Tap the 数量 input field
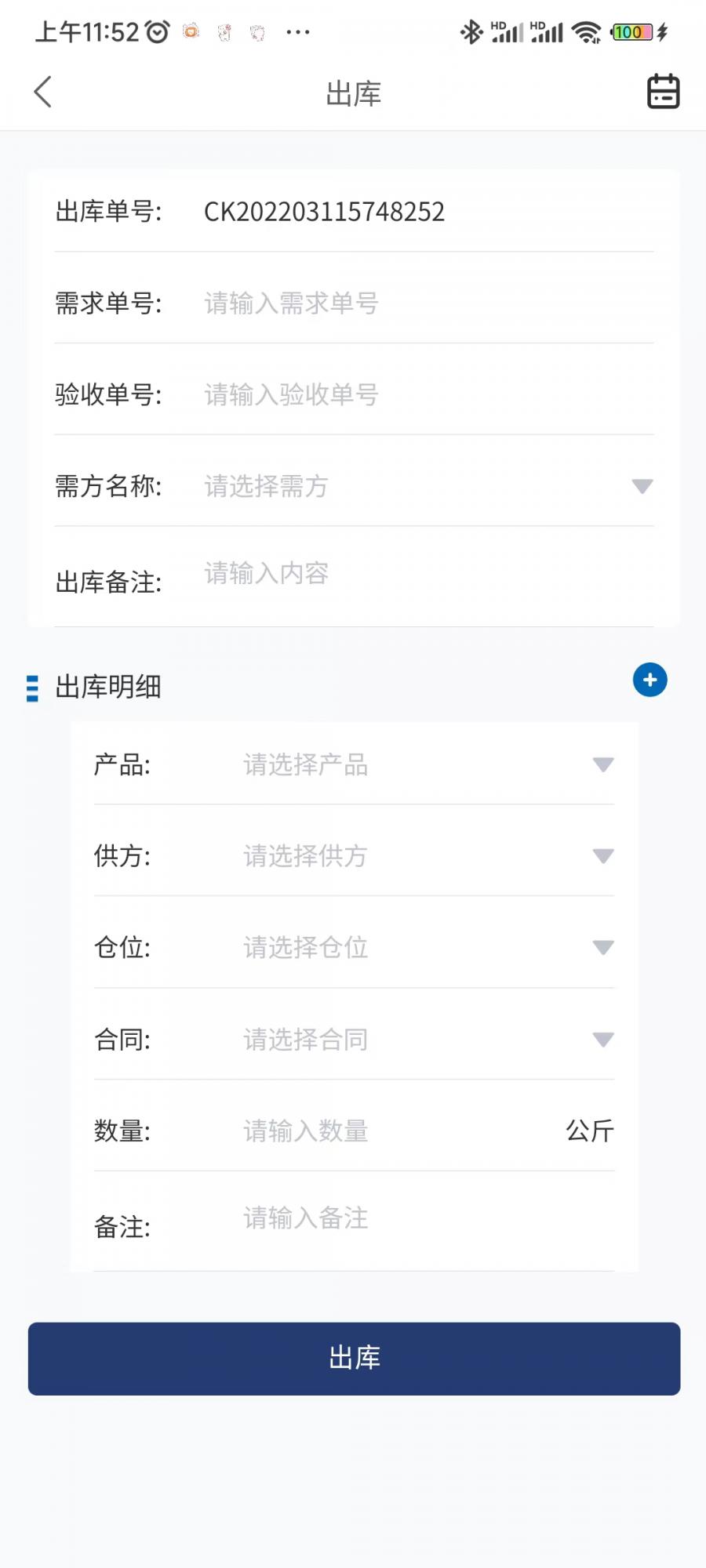The image size is (706, 1568). coord(392,1131)
